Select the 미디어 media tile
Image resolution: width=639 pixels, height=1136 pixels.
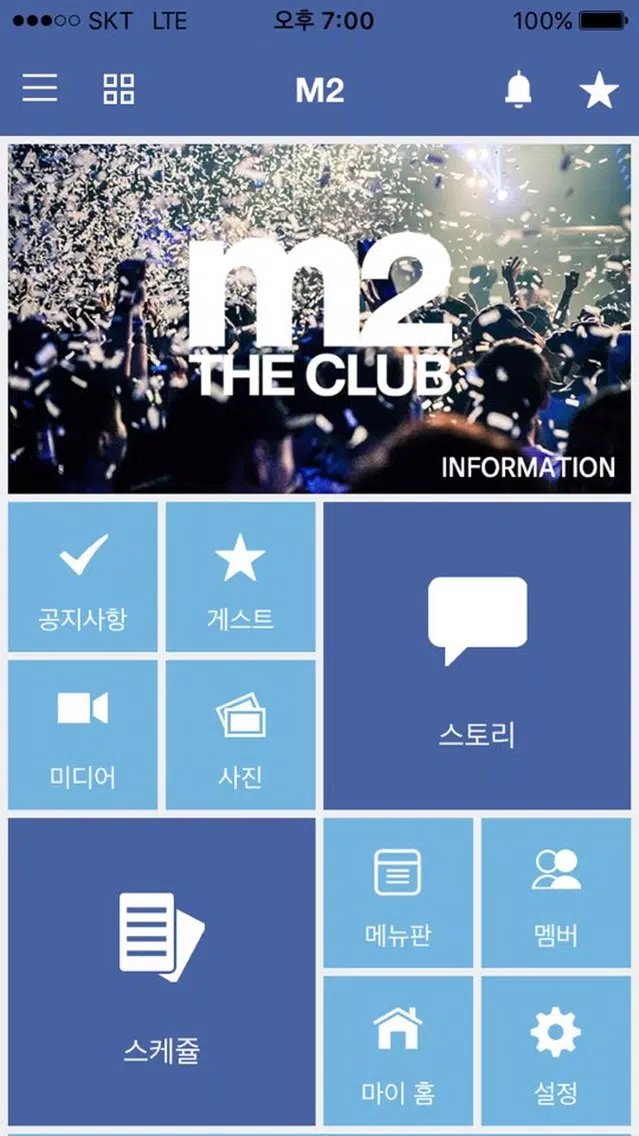pos(83,735)
